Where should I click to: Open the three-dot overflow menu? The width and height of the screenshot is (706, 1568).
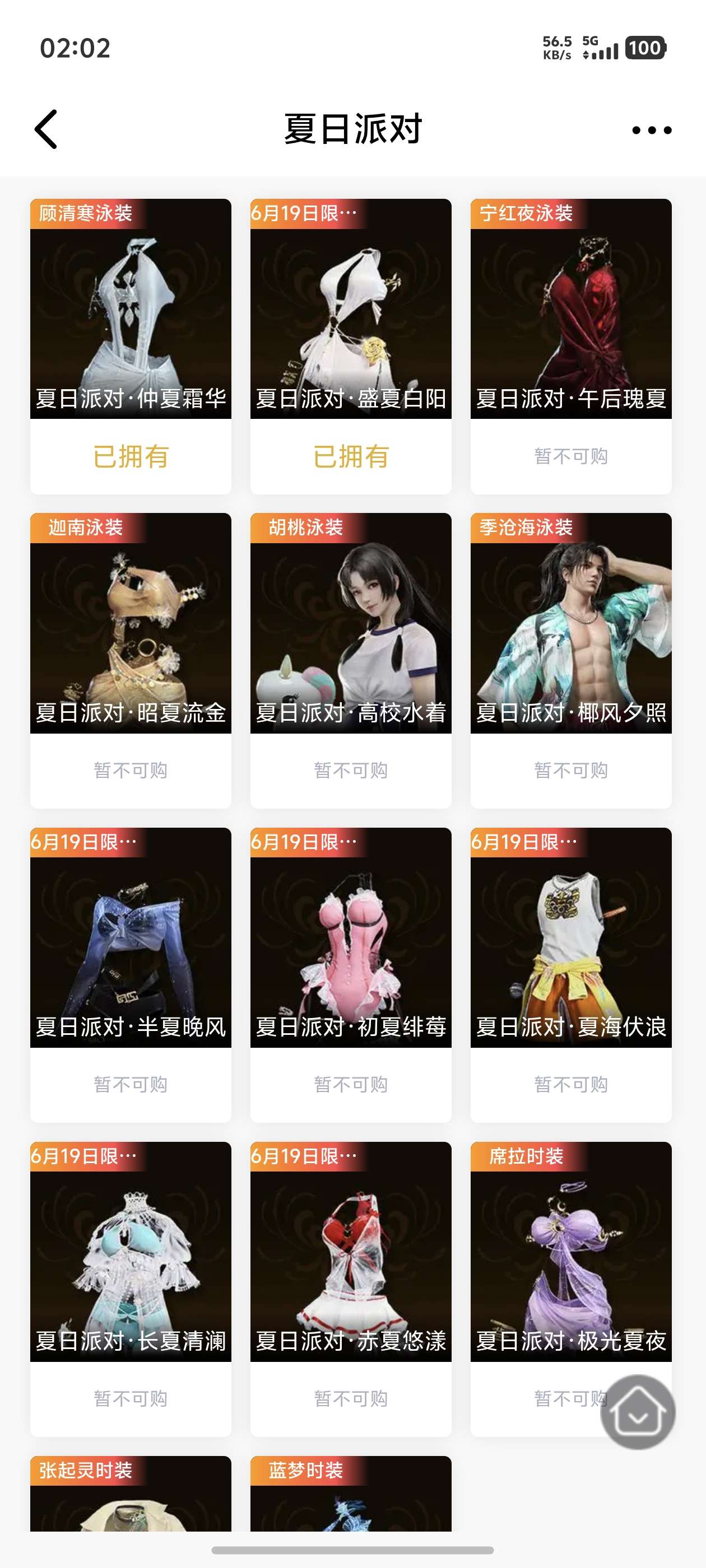pyautogui.click(x=651, y=130)
